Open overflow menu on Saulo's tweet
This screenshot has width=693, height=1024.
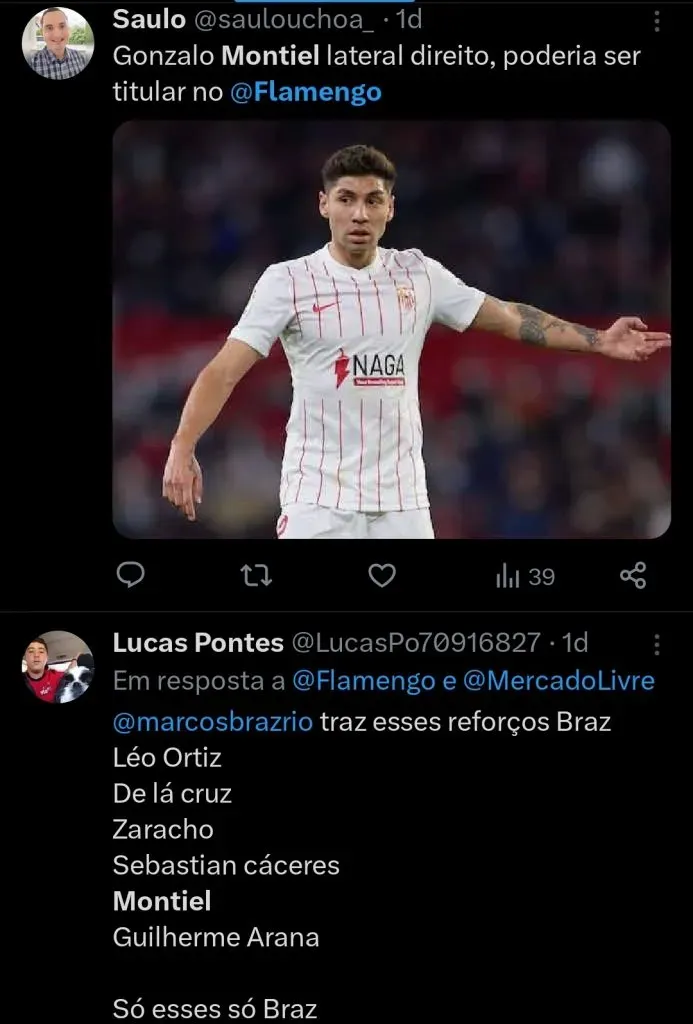[656, 21]
